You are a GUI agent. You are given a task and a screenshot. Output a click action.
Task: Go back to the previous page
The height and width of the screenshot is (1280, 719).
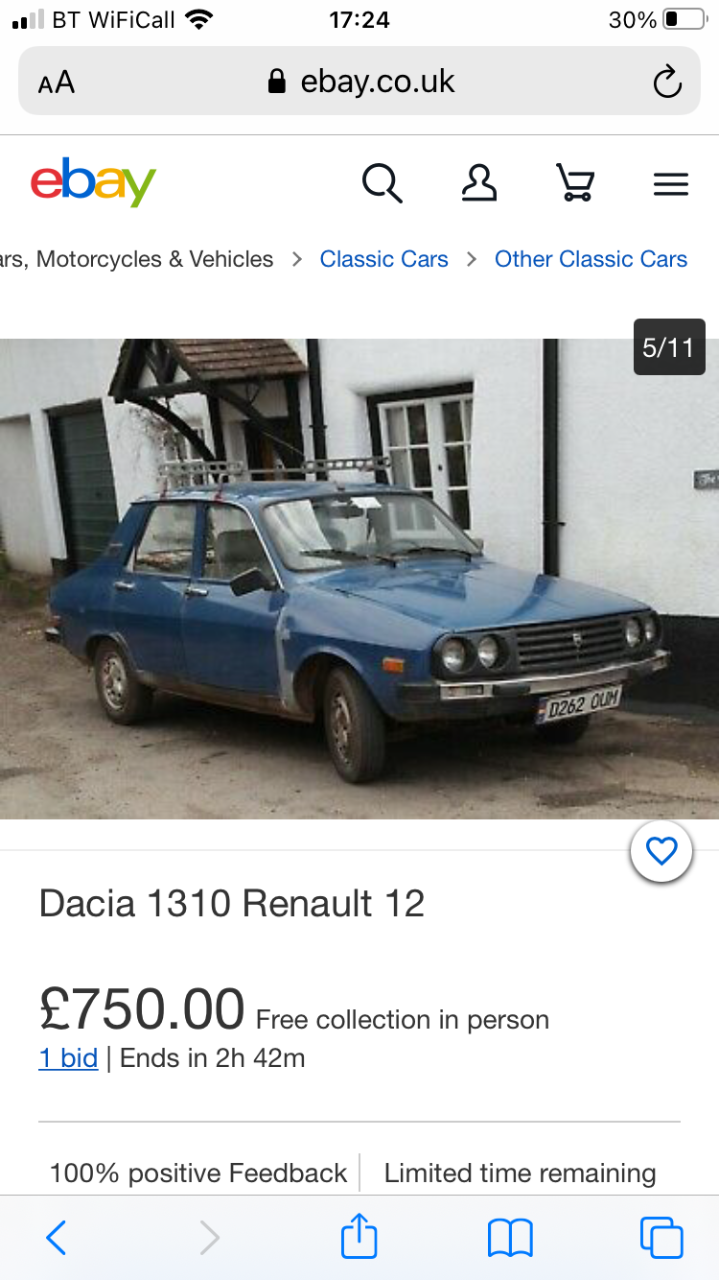[57, 1238]
